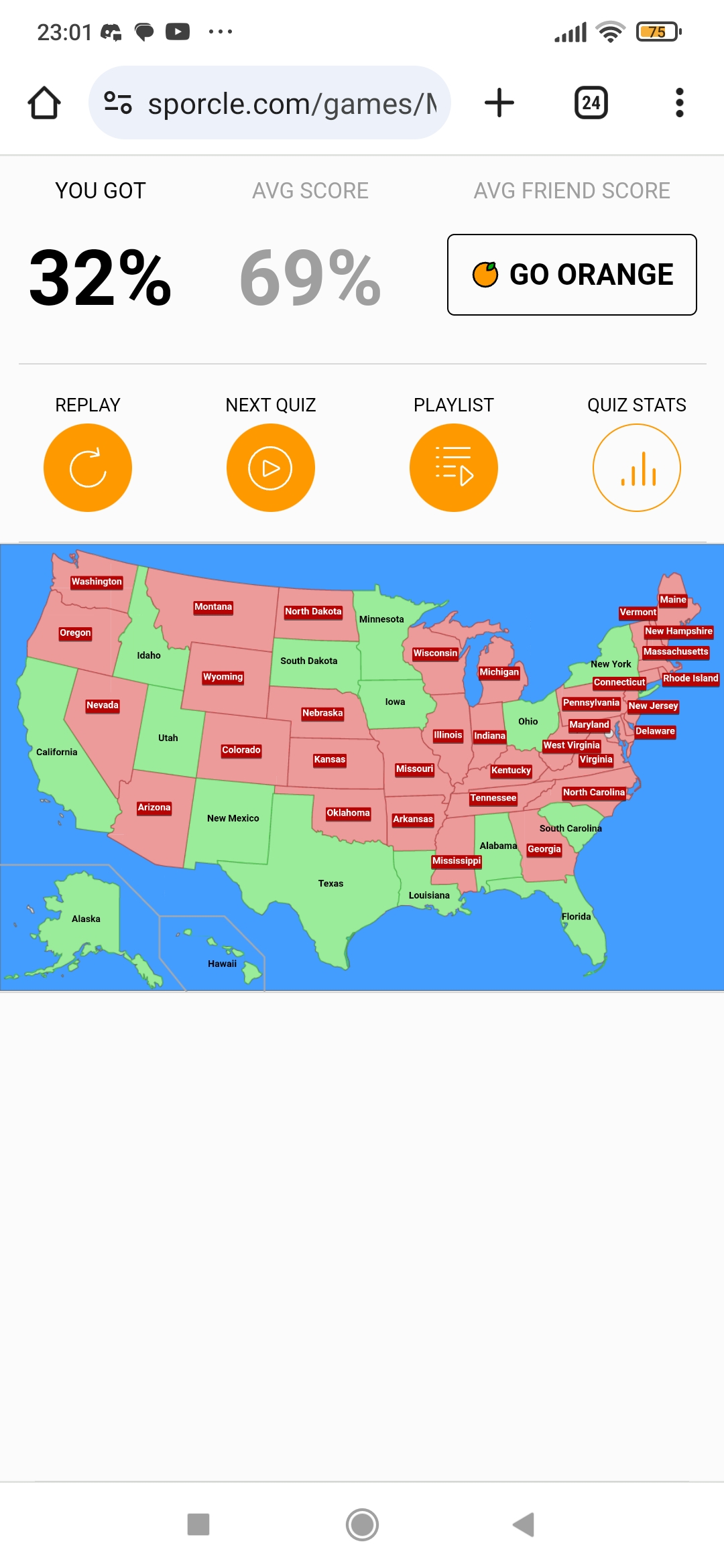View quiz stats

[x=637, y=468]
